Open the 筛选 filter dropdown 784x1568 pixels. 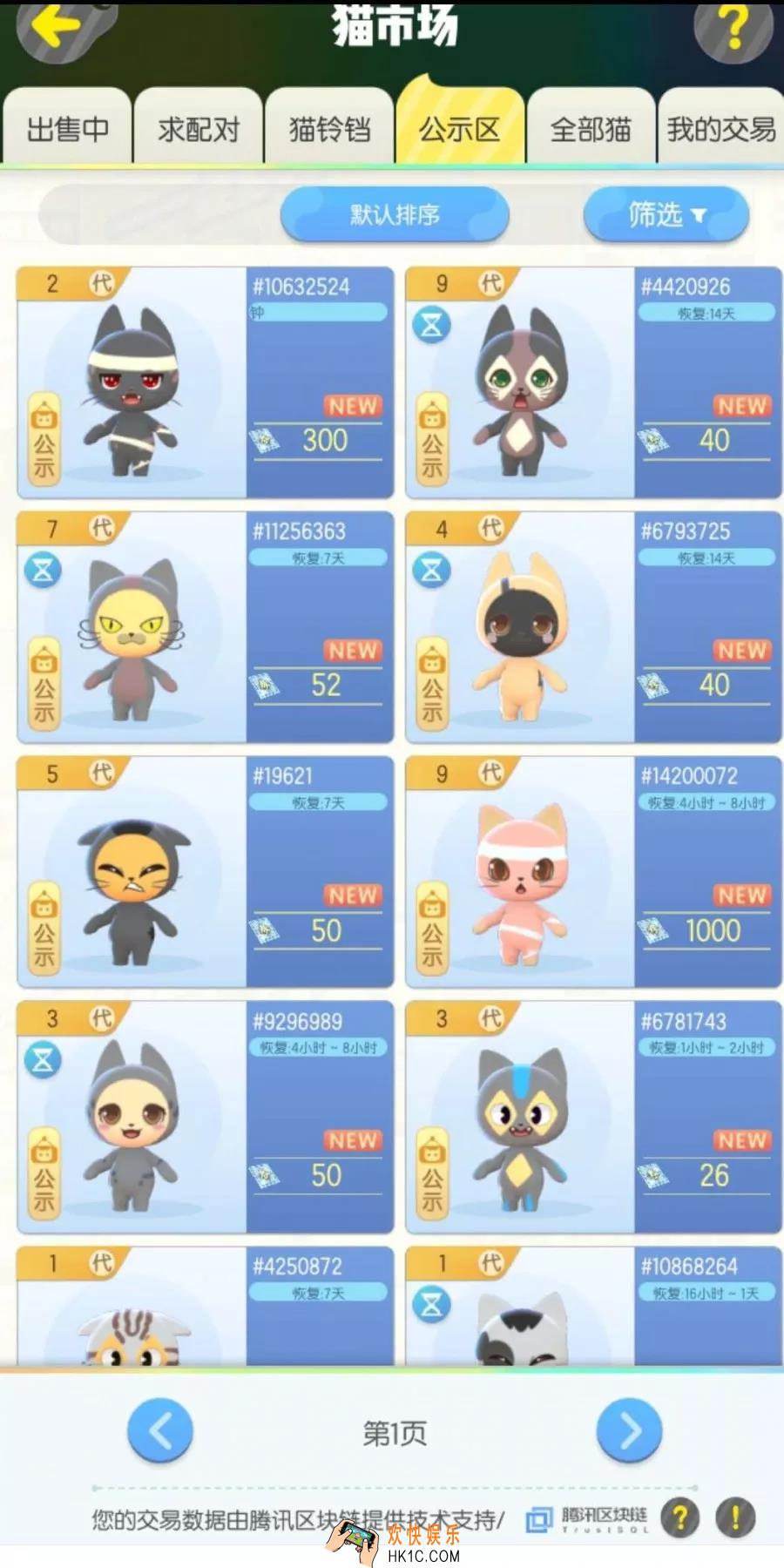click(x=666, y=214)
